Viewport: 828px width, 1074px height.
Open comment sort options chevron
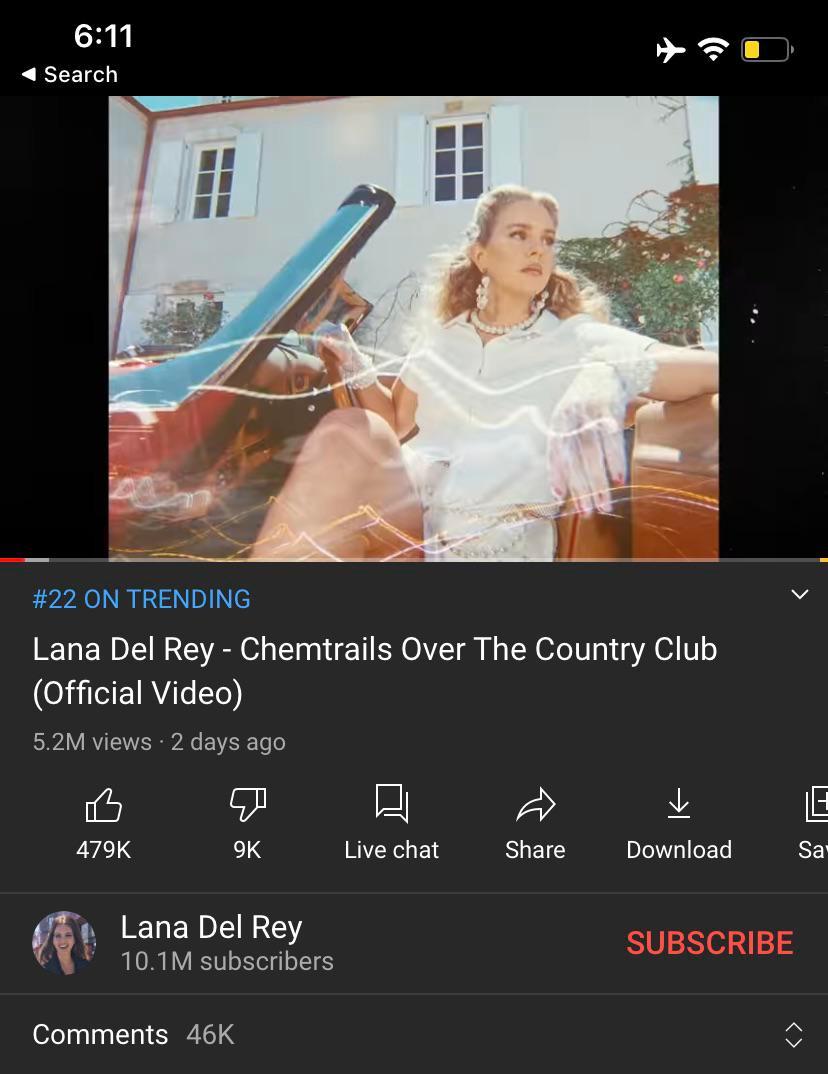(794, 1034)
